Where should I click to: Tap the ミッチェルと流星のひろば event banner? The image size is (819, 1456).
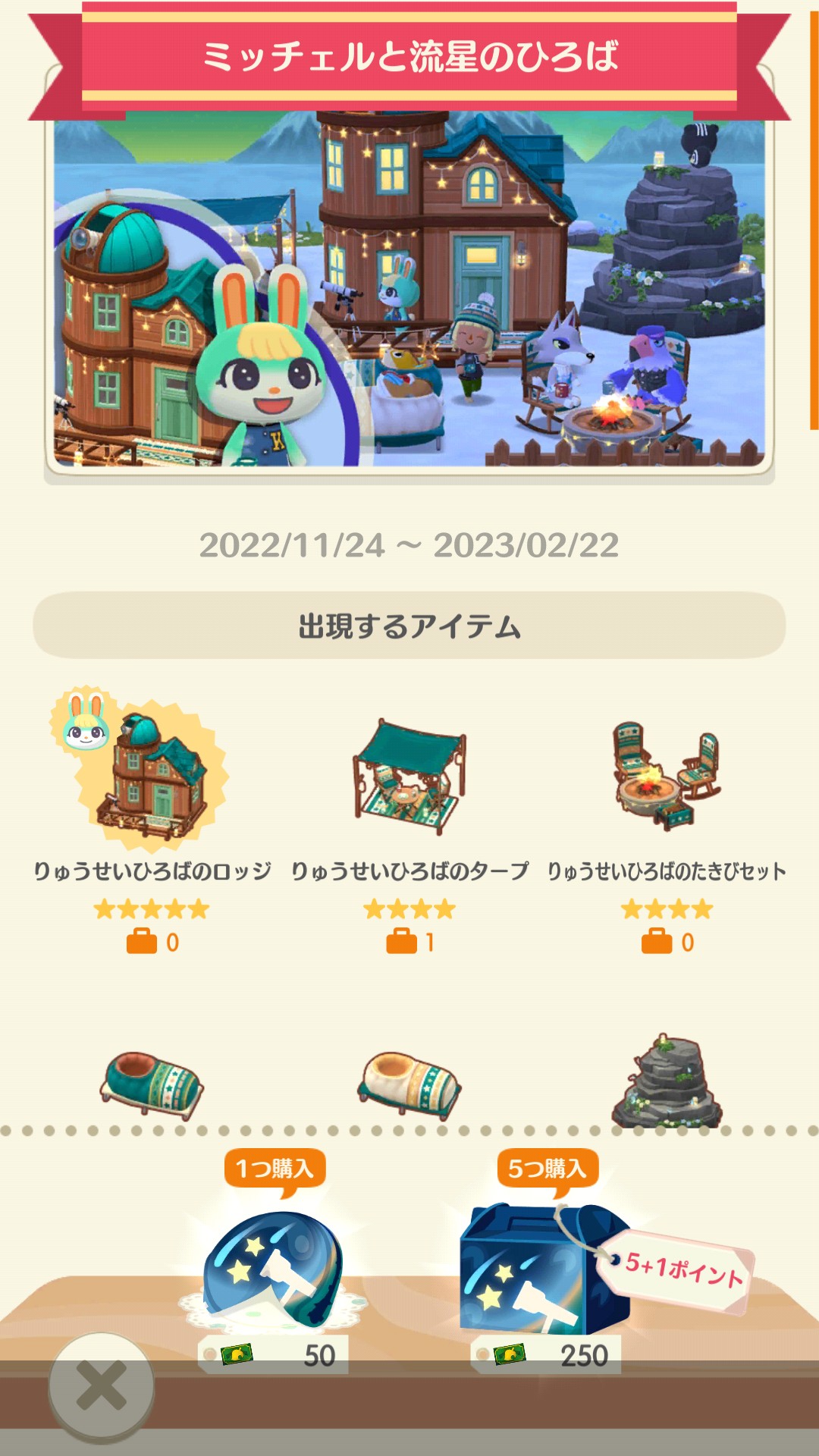click(409, 57)
